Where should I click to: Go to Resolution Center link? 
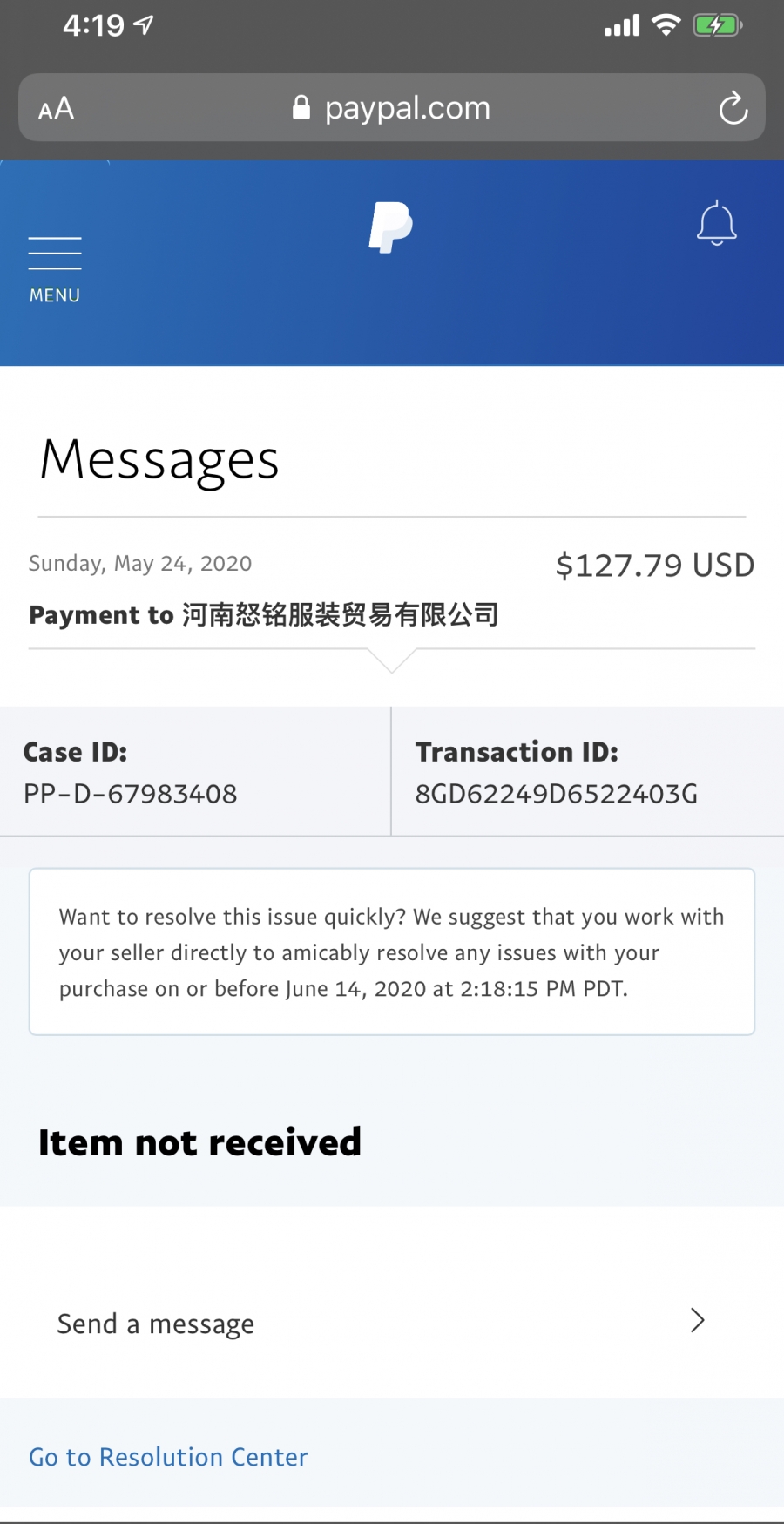(x=168, y=1457)
